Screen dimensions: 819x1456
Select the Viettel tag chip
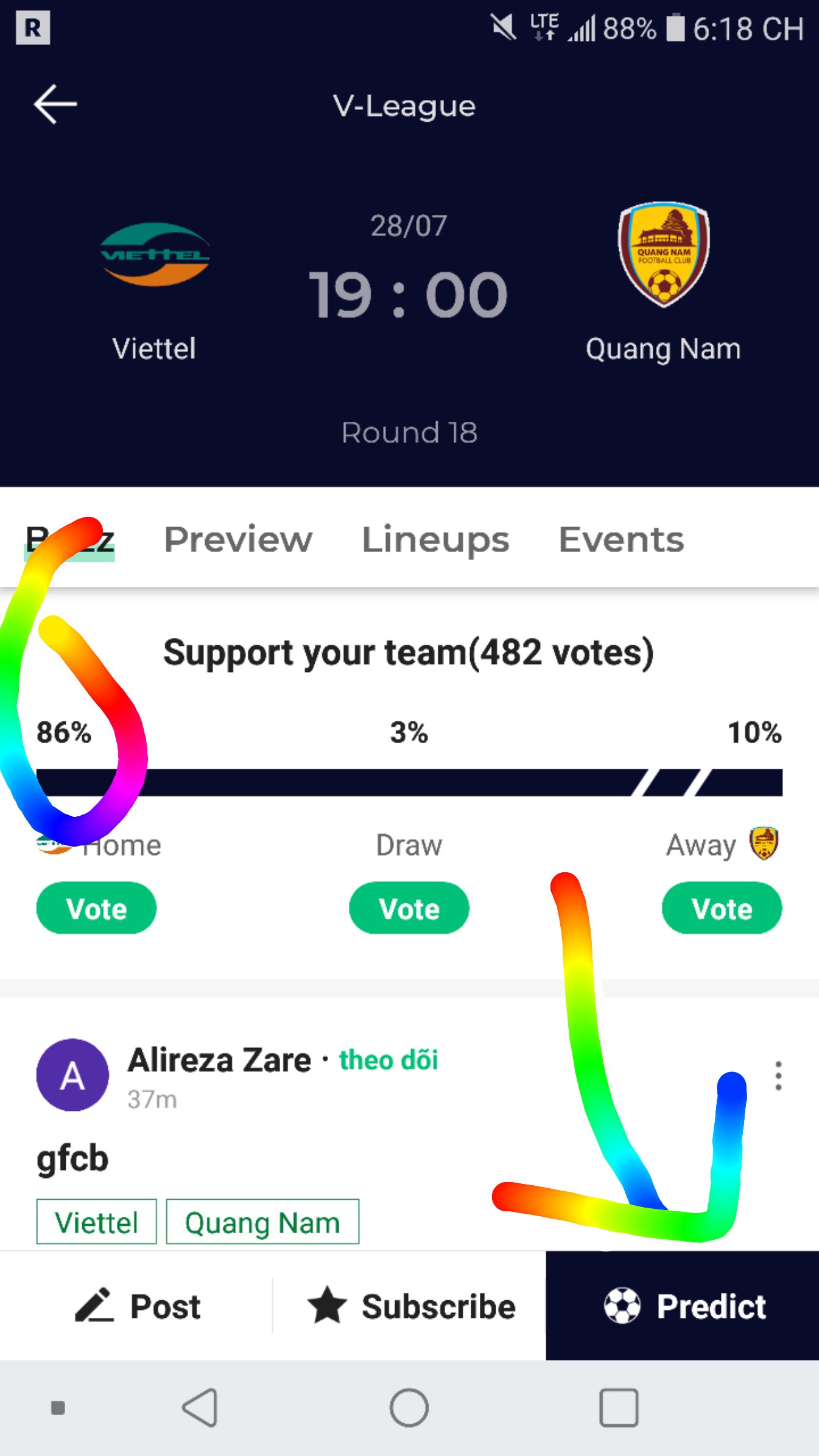[96, 1222]
